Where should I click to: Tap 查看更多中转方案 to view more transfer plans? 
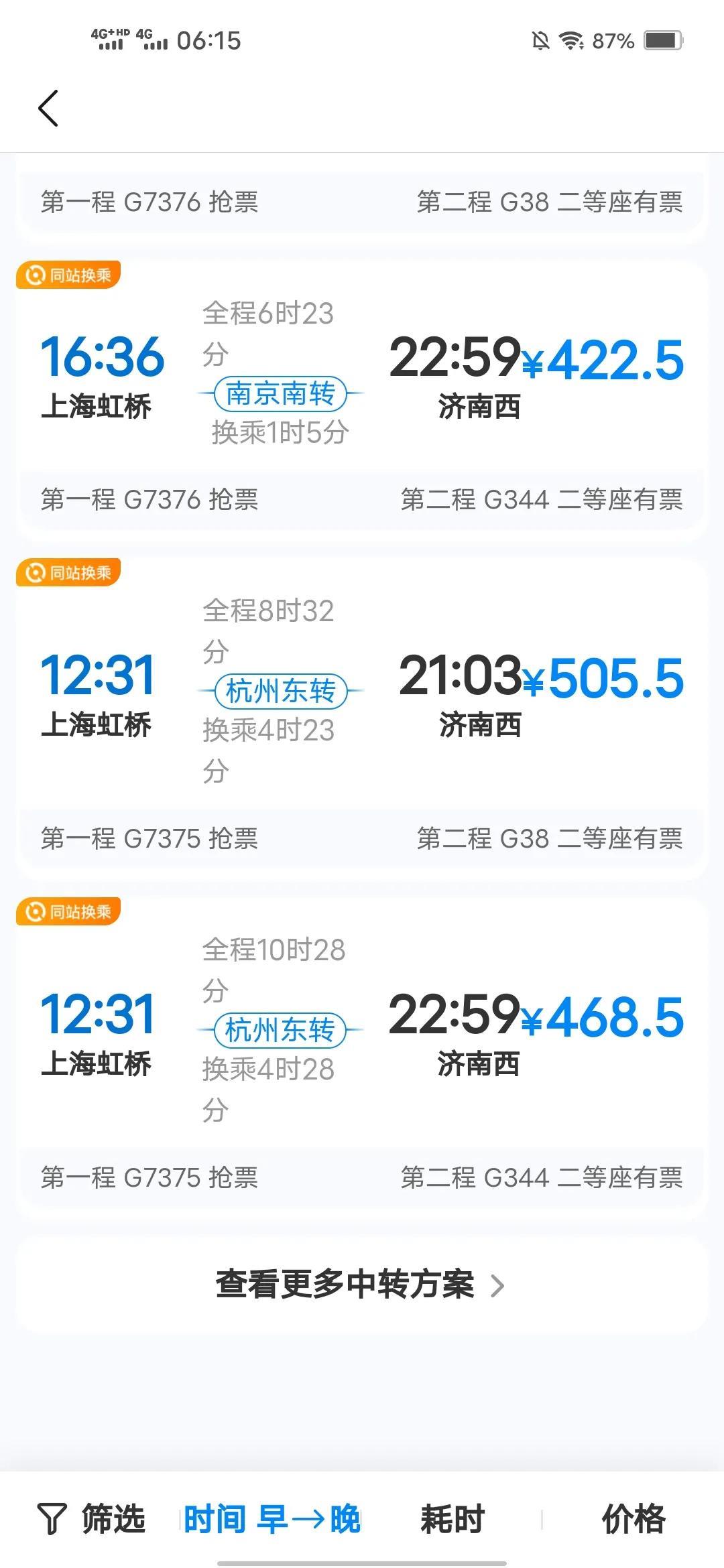click(361, 1285)
